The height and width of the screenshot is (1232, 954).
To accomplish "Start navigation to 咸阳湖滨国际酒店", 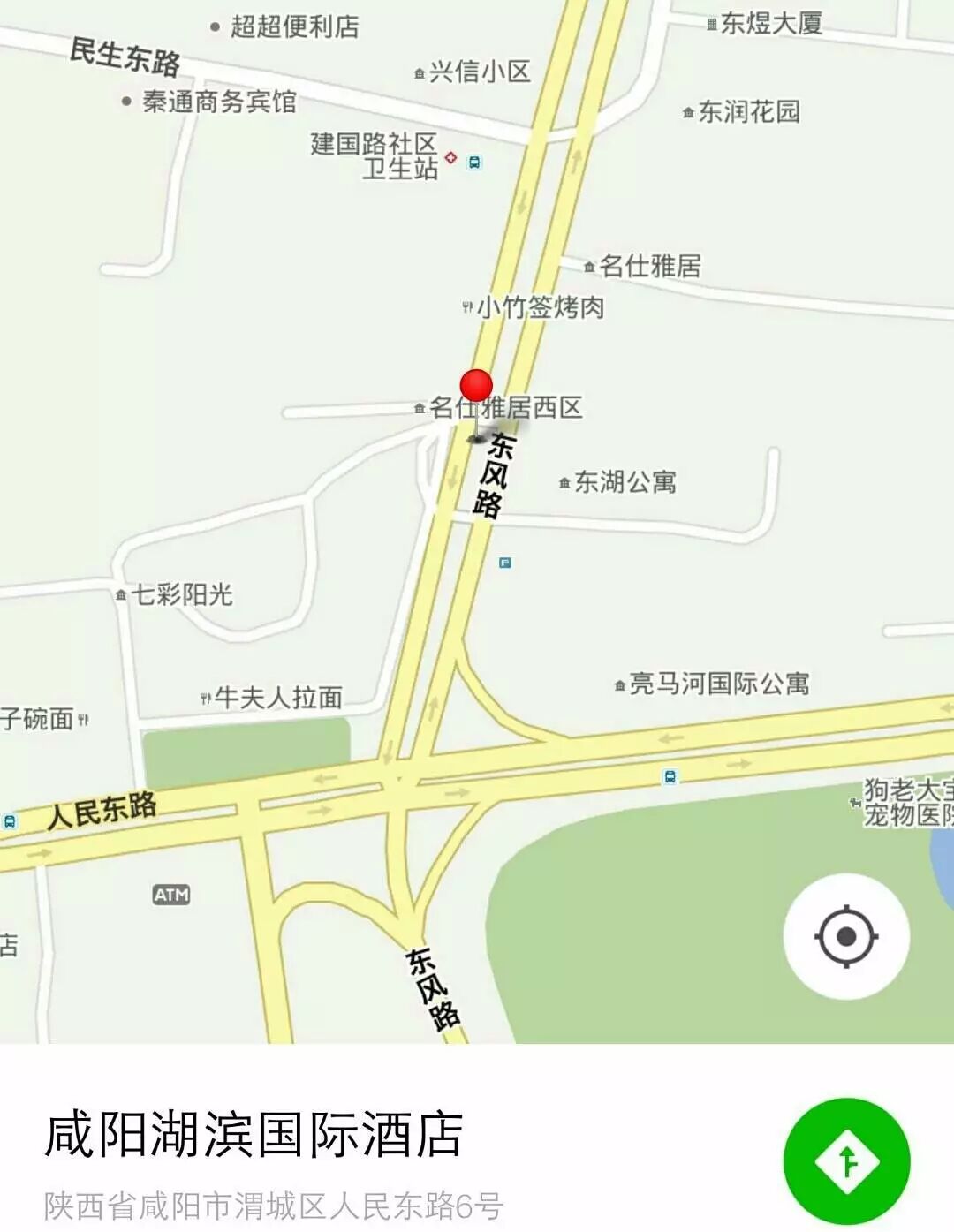I will [845, 1160].
